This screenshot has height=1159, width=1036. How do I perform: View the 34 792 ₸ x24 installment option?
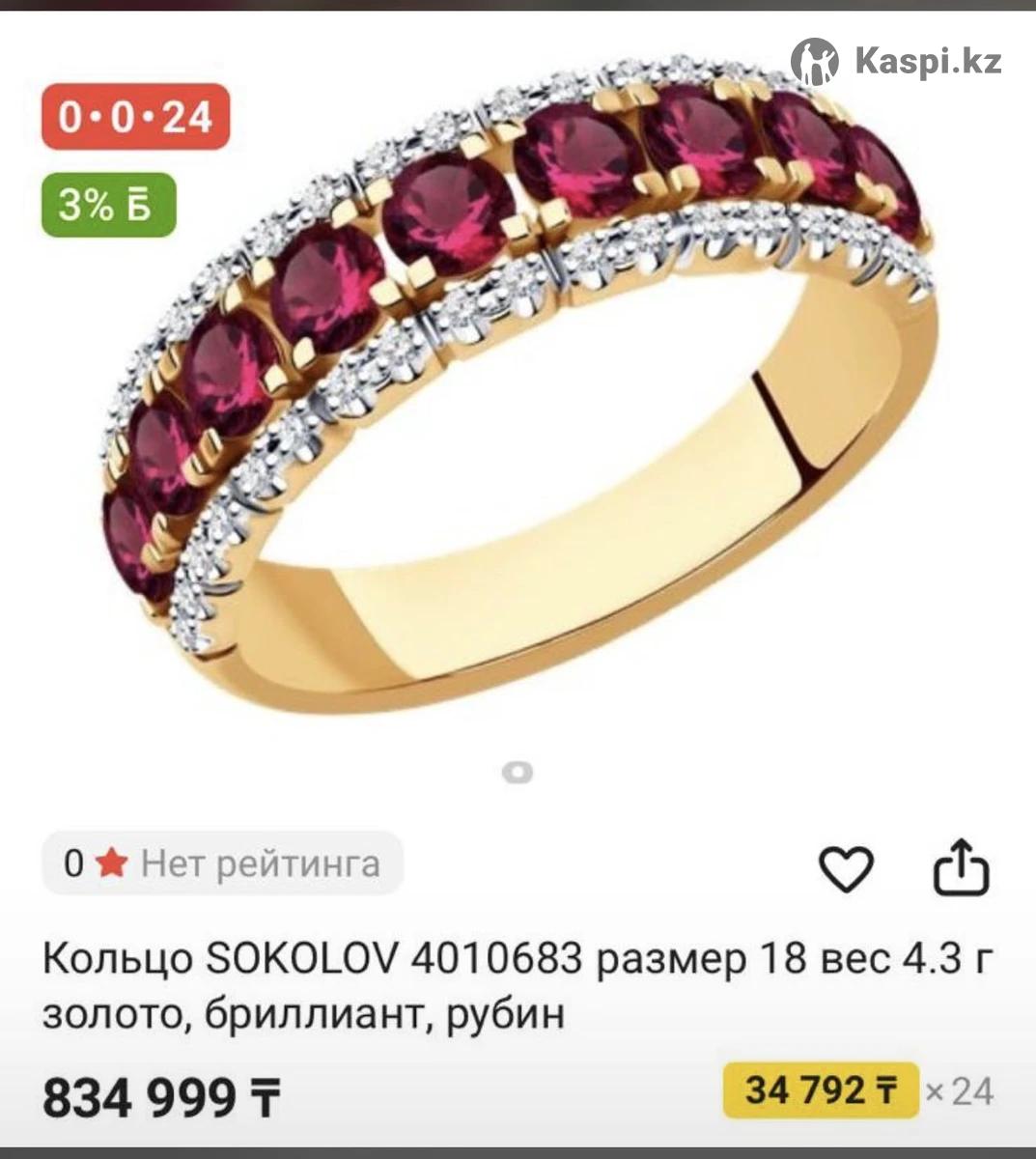pyautogui.click(x=822, y=1090)
